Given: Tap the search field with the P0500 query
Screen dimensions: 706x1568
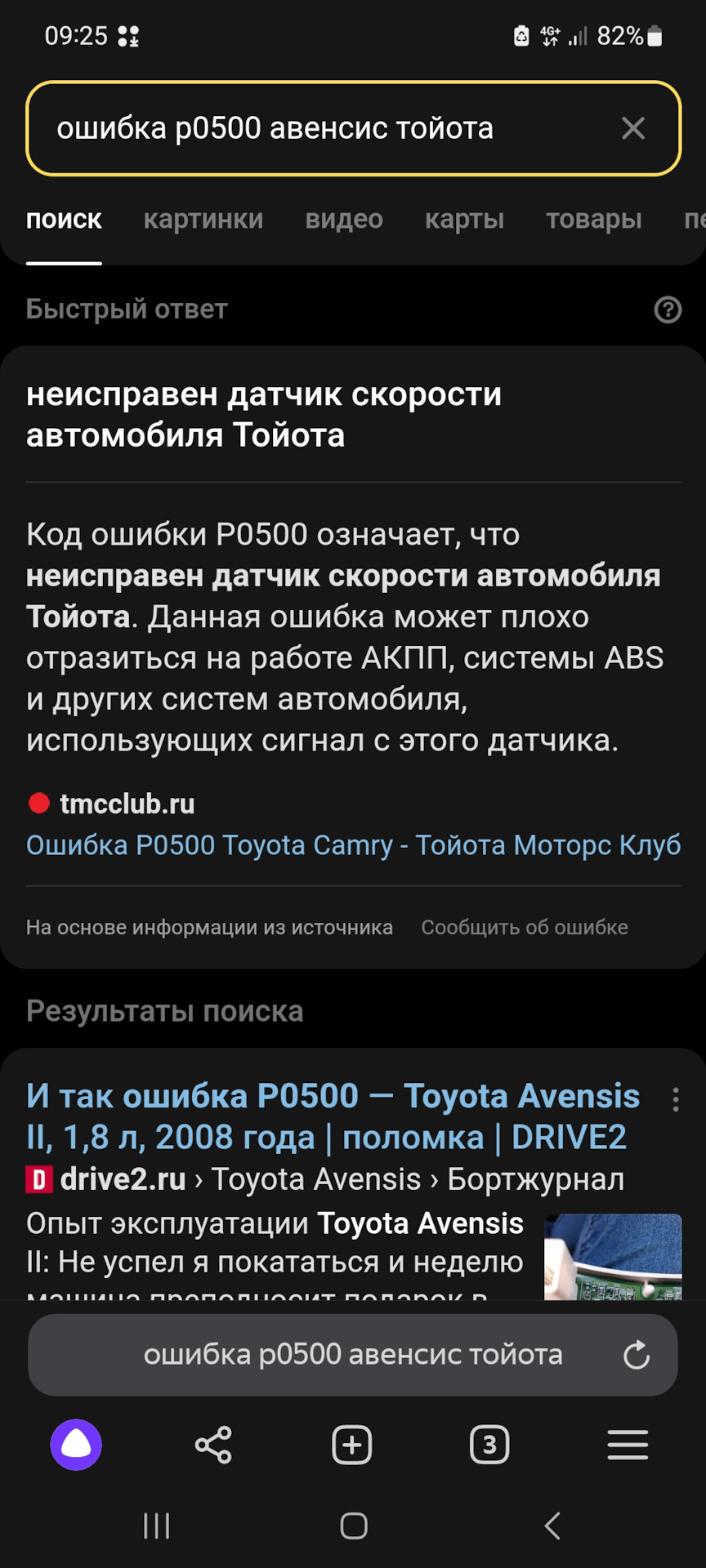Looking at the screenshot, I should tap(354, 128).
